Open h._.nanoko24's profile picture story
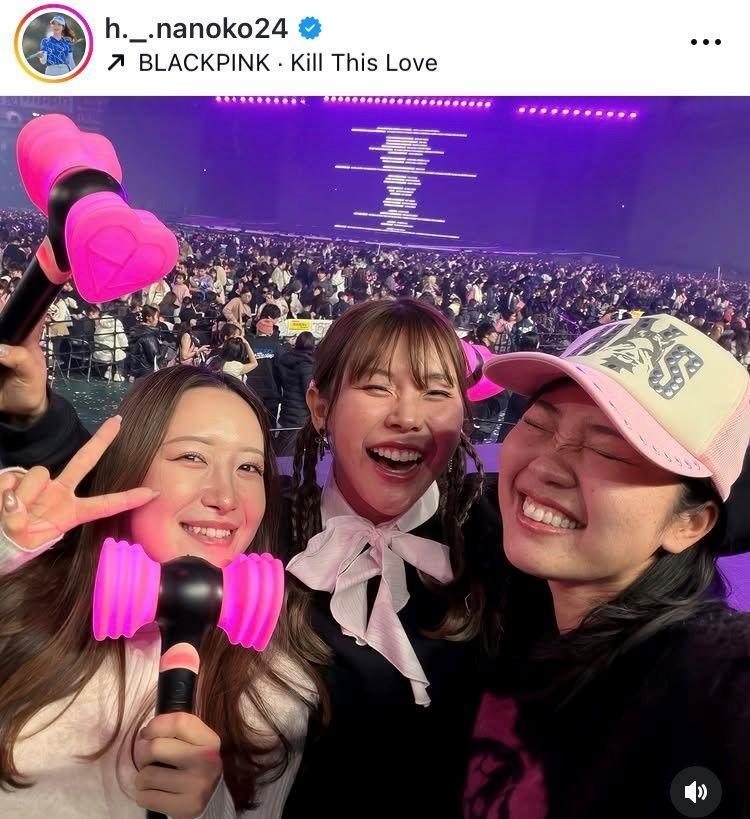This screenshot has width=750, height=819. (53, 43)
